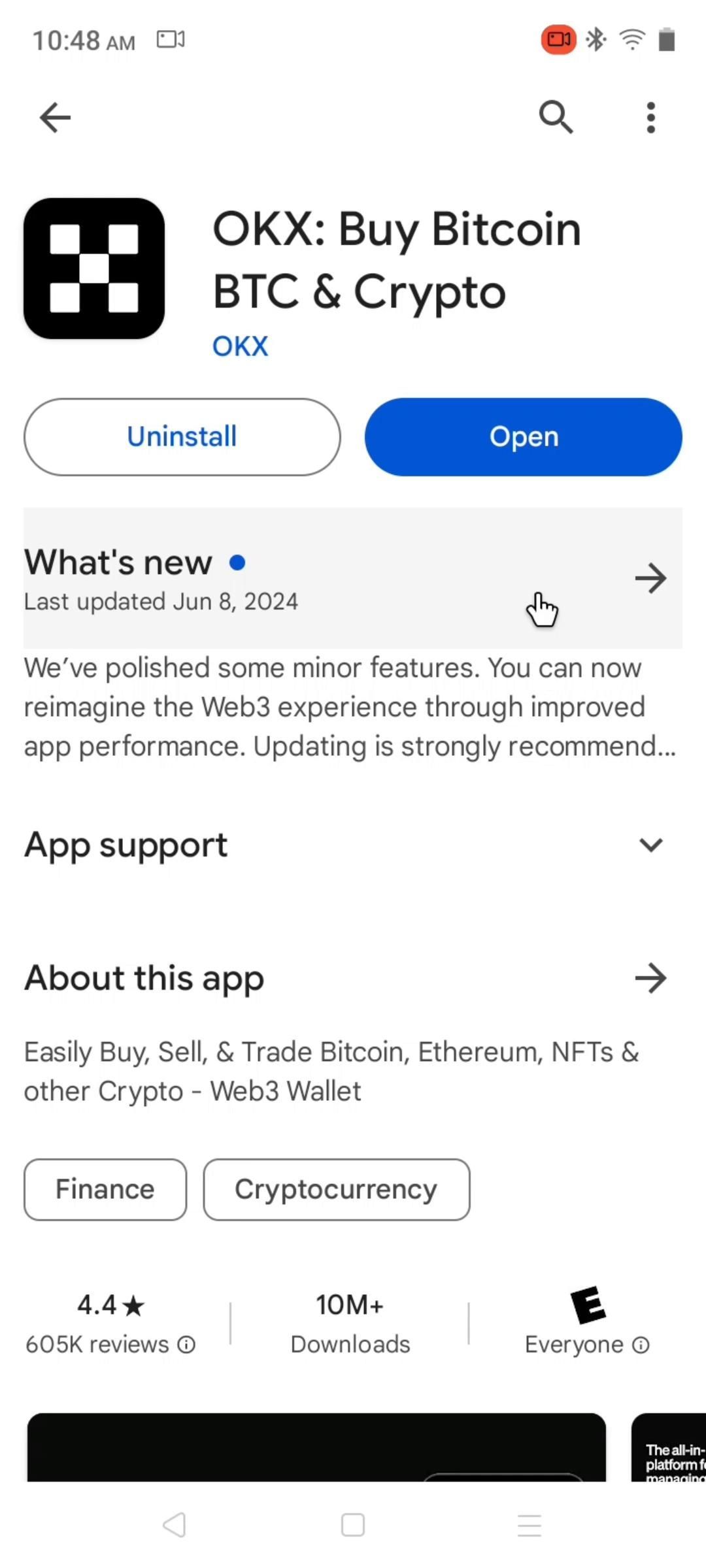
Task: Open the OKX app
Action: pos(524,436)
